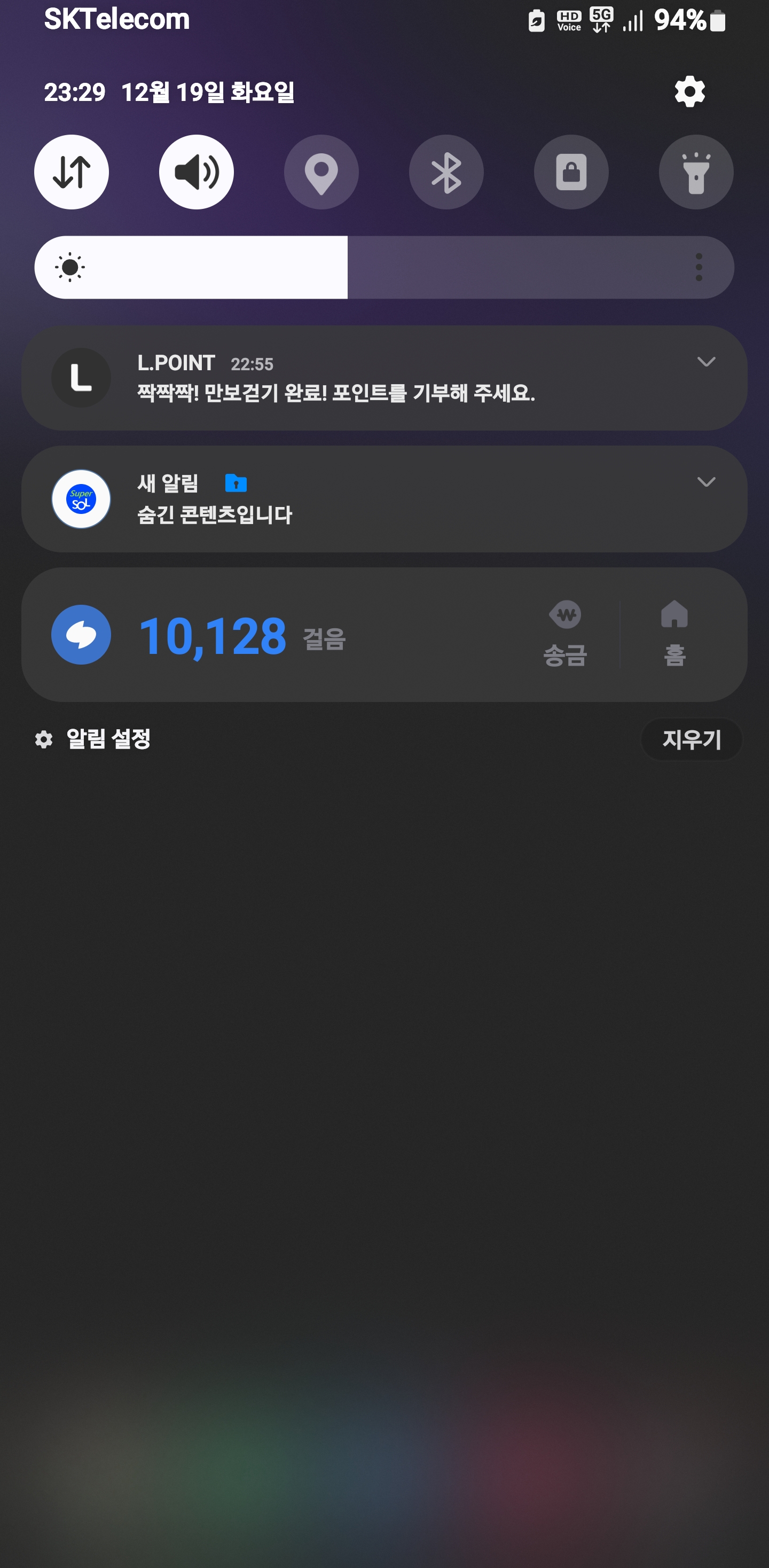This screenshot has width=769, height=1568.
Task: Tap the 송금 button in step notification
Action: coord(565,634)
